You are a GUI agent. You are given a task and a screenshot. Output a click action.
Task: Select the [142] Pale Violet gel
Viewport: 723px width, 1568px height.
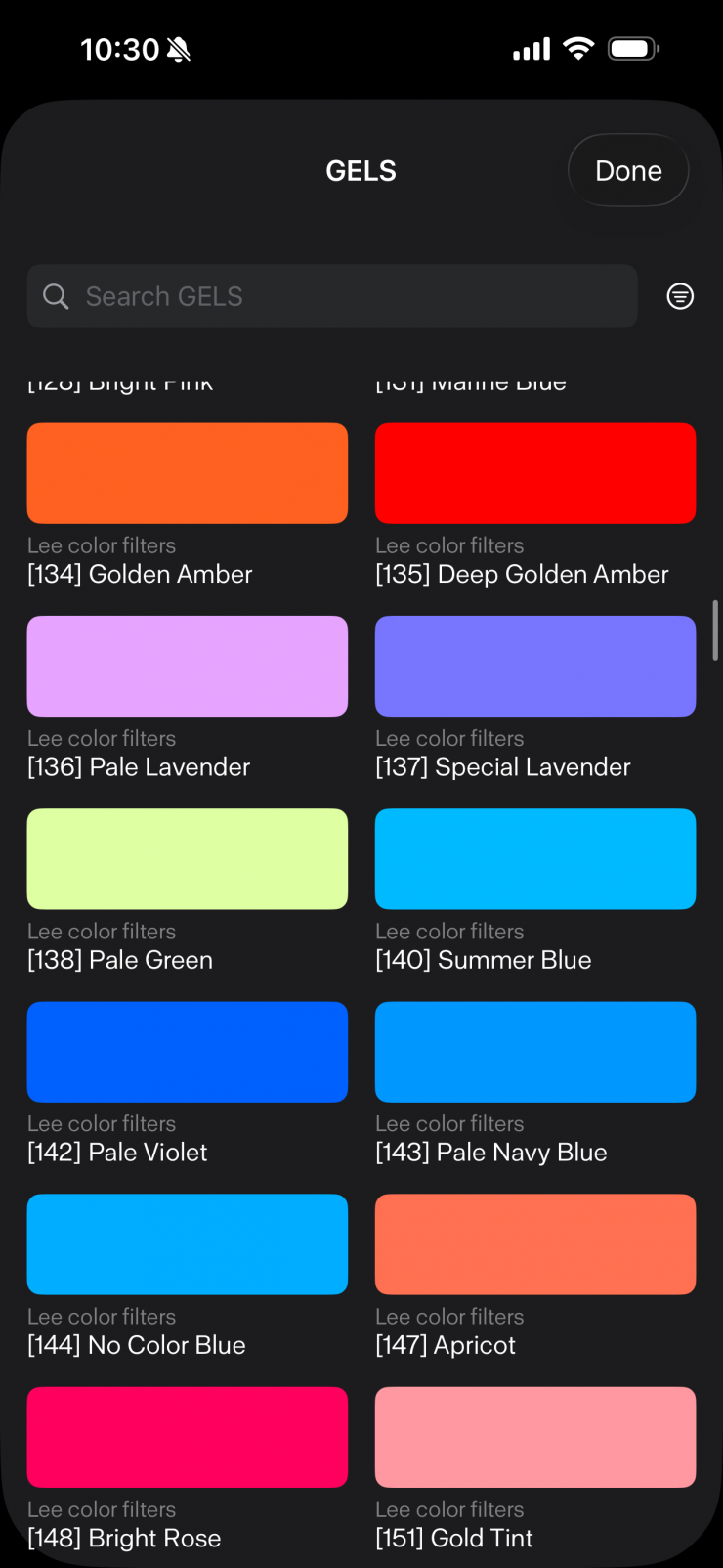pyautogui.click(x=188, y=1051)
